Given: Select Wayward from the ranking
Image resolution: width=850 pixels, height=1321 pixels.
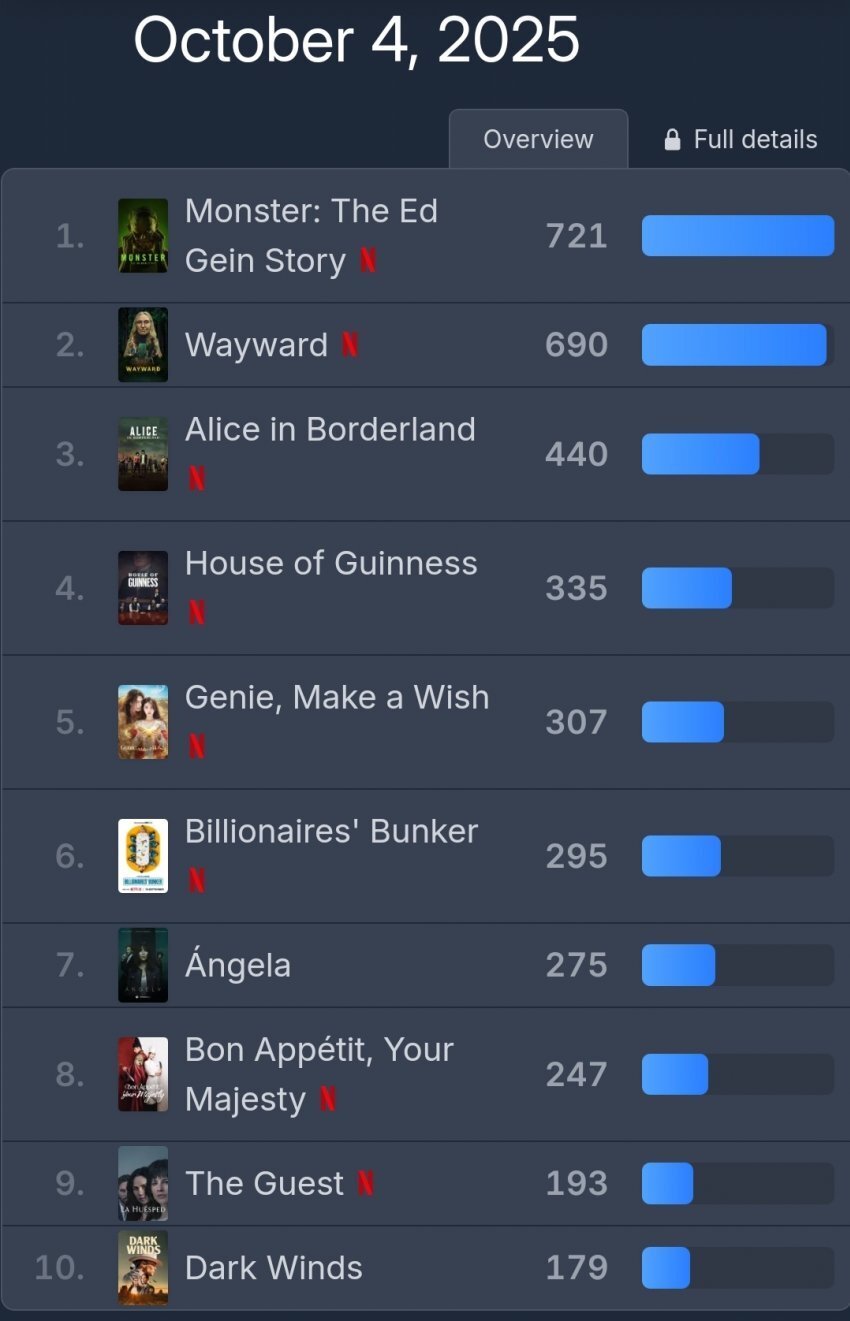Looking at the screenshot, I should (x=256, y=345).
